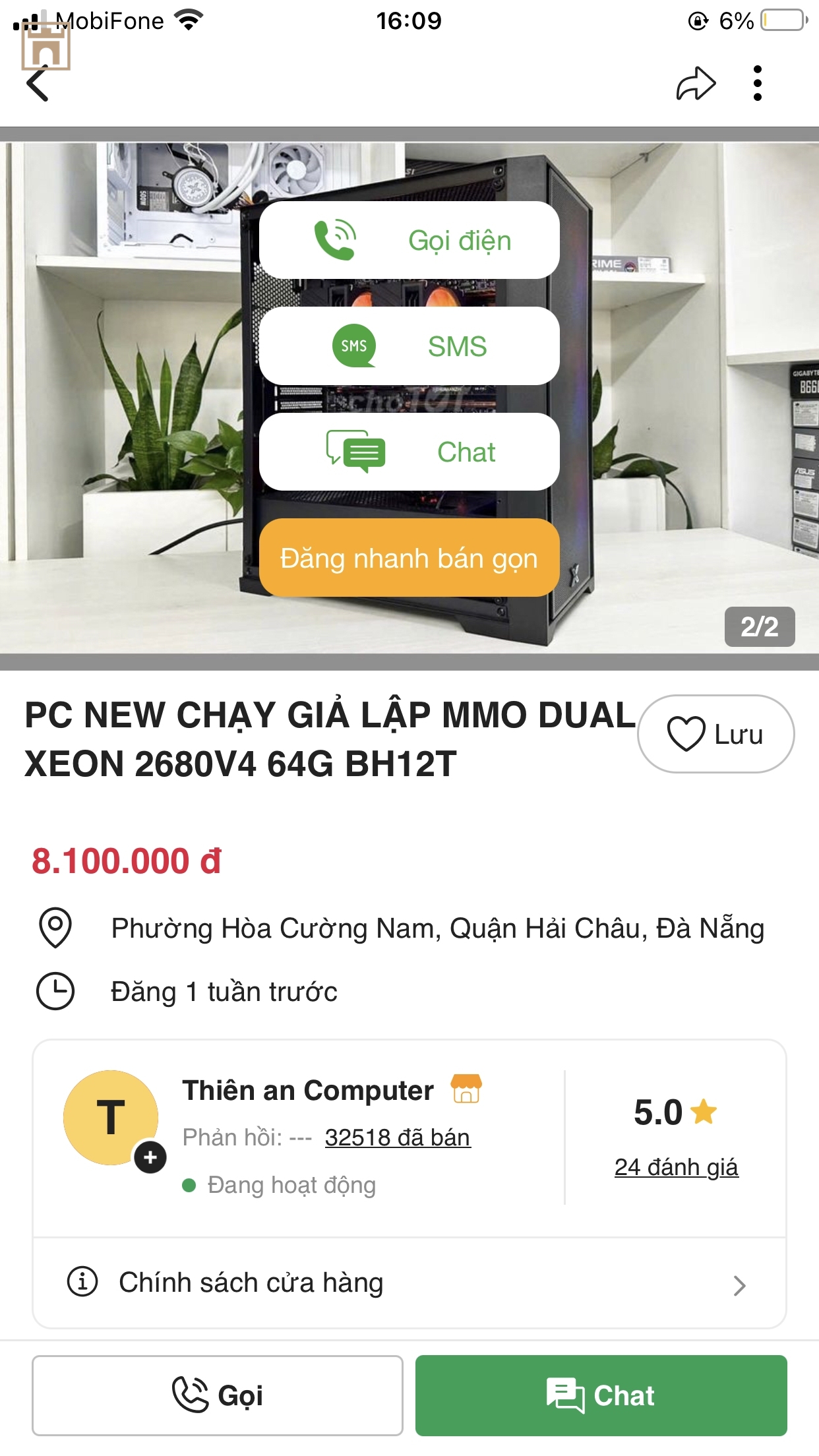Start a chat using the green Chat button

tap(601, 1395)
